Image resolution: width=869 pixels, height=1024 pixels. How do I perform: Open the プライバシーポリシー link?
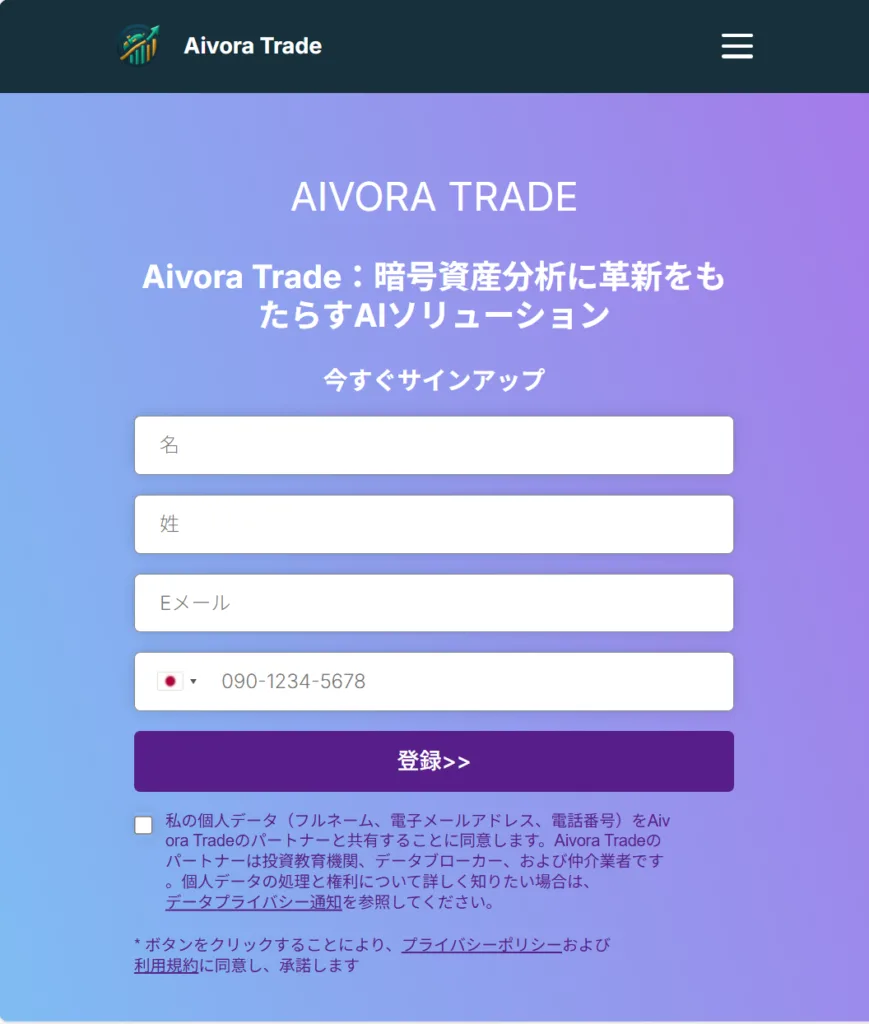(481, 945)
